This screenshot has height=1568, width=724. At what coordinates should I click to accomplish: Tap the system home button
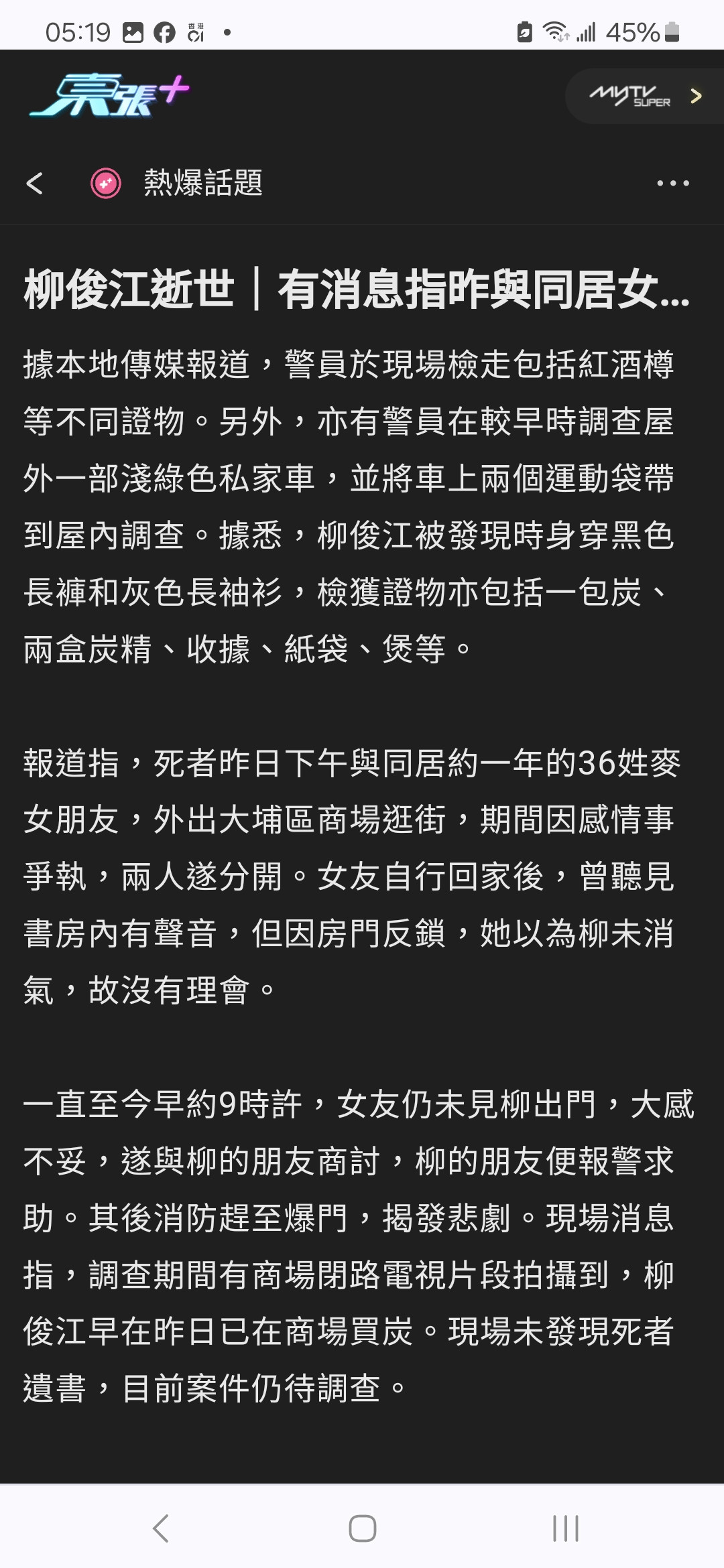pyautogui.click(x=362, y=1528)
